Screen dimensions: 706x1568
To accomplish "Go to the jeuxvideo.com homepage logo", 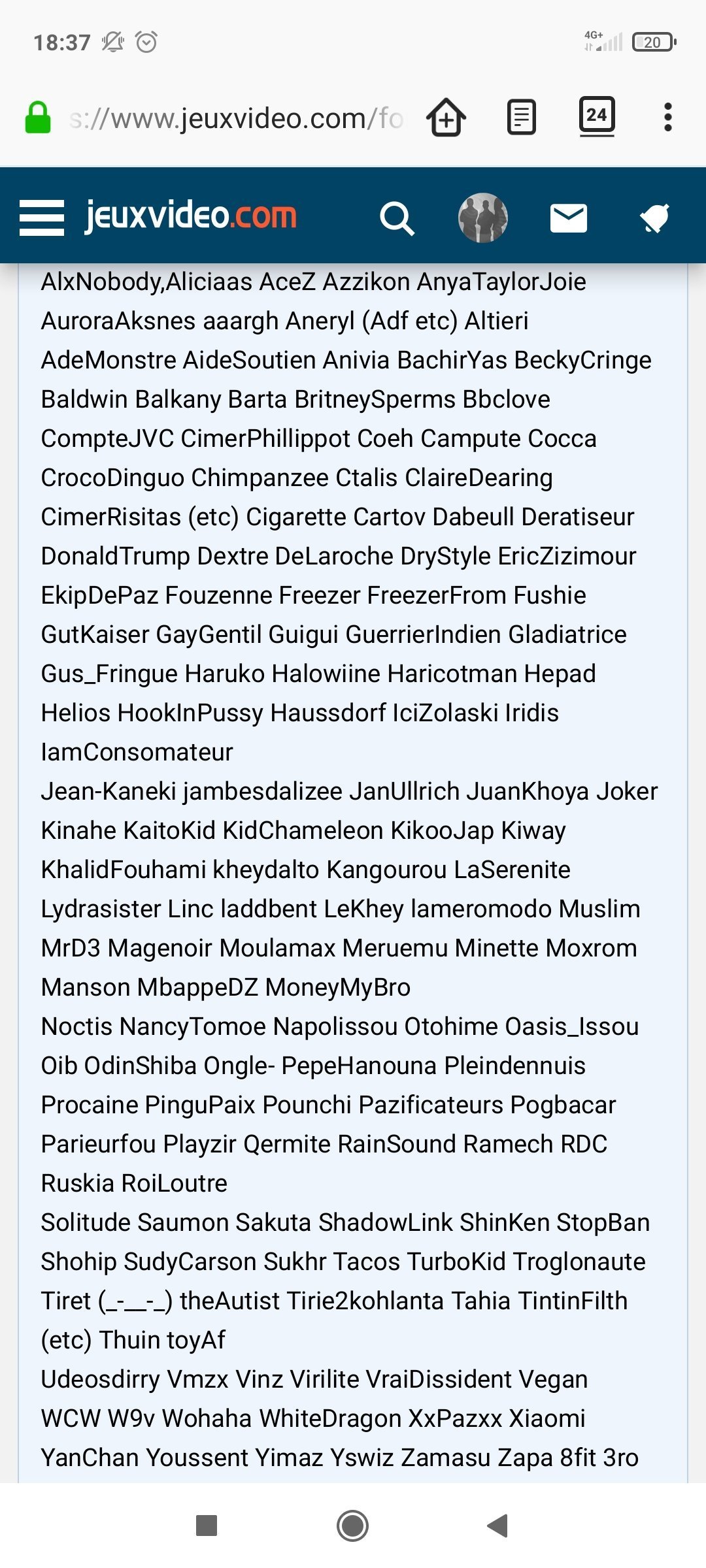I will tap(191, 216).
